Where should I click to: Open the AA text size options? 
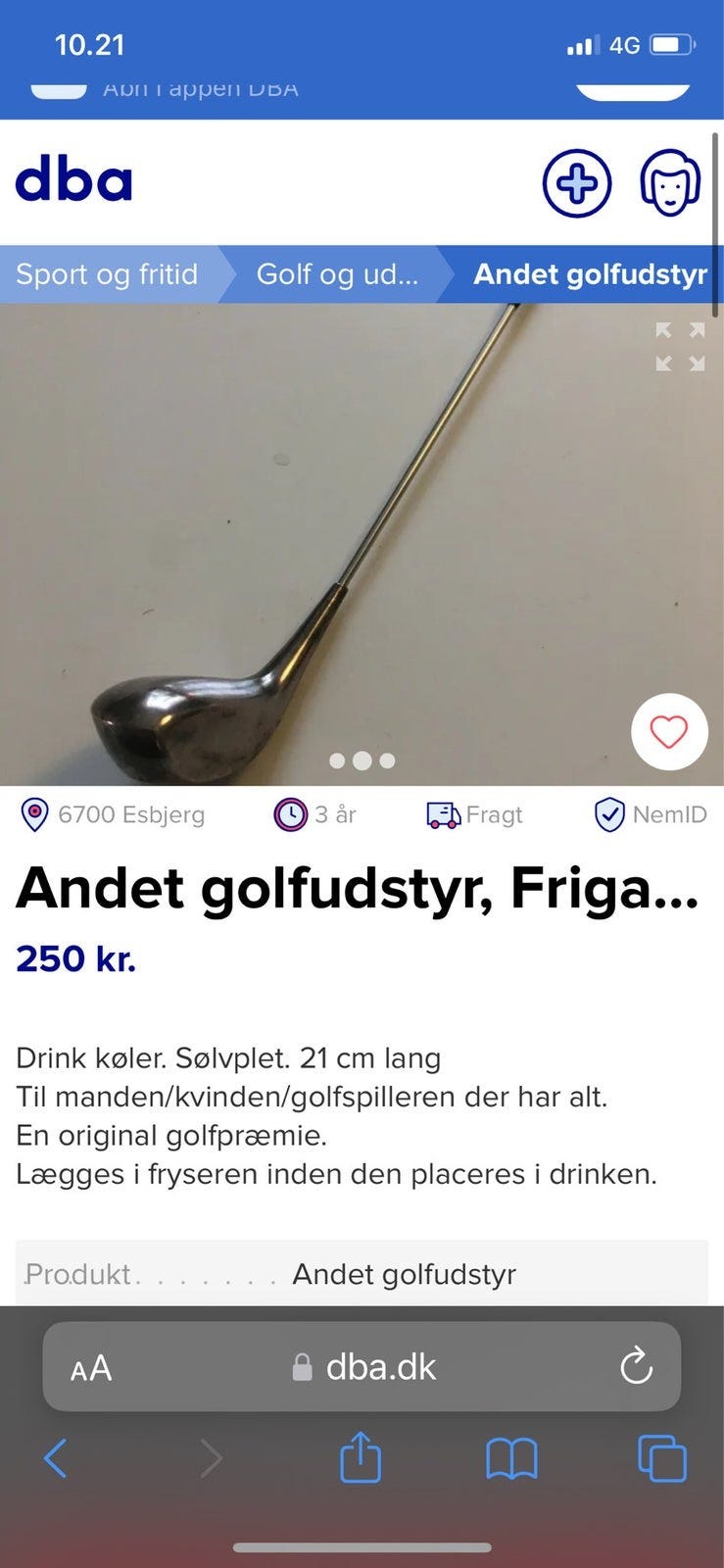point(91,1366)
